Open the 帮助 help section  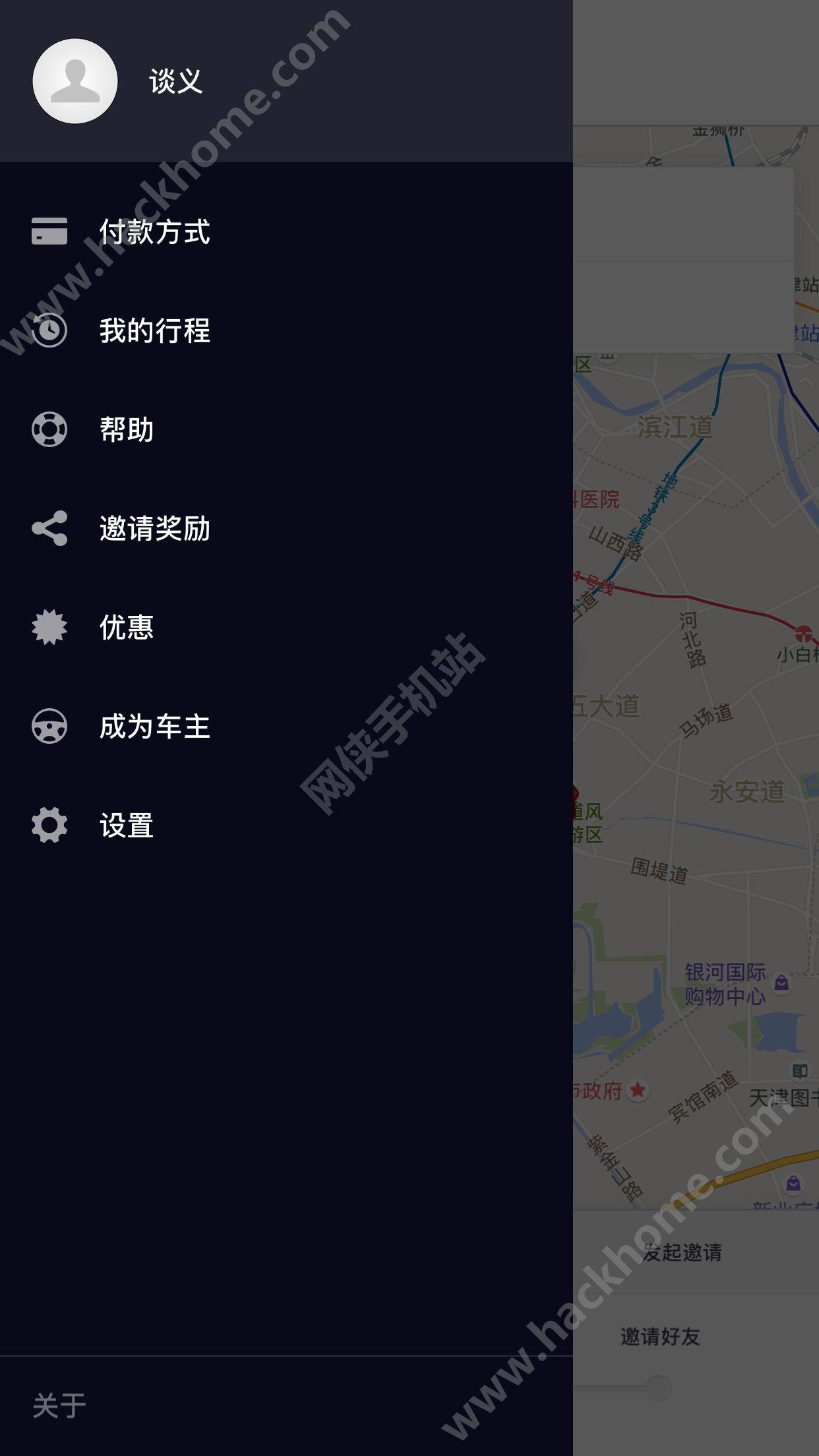pos(127,429)
